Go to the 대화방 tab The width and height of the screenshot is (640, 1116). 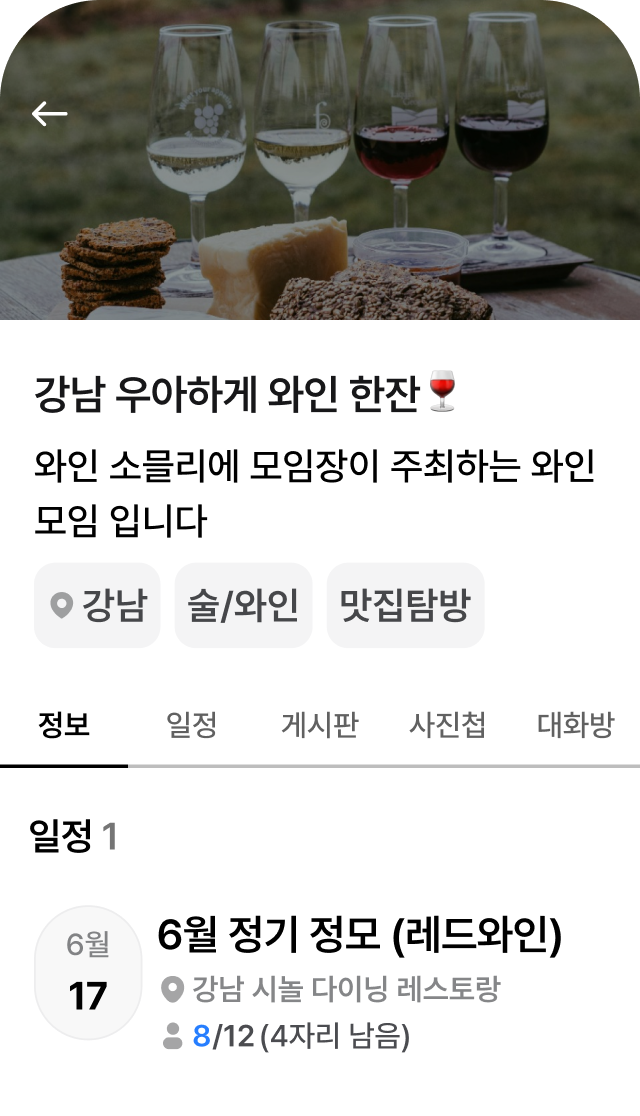[575, 725]
